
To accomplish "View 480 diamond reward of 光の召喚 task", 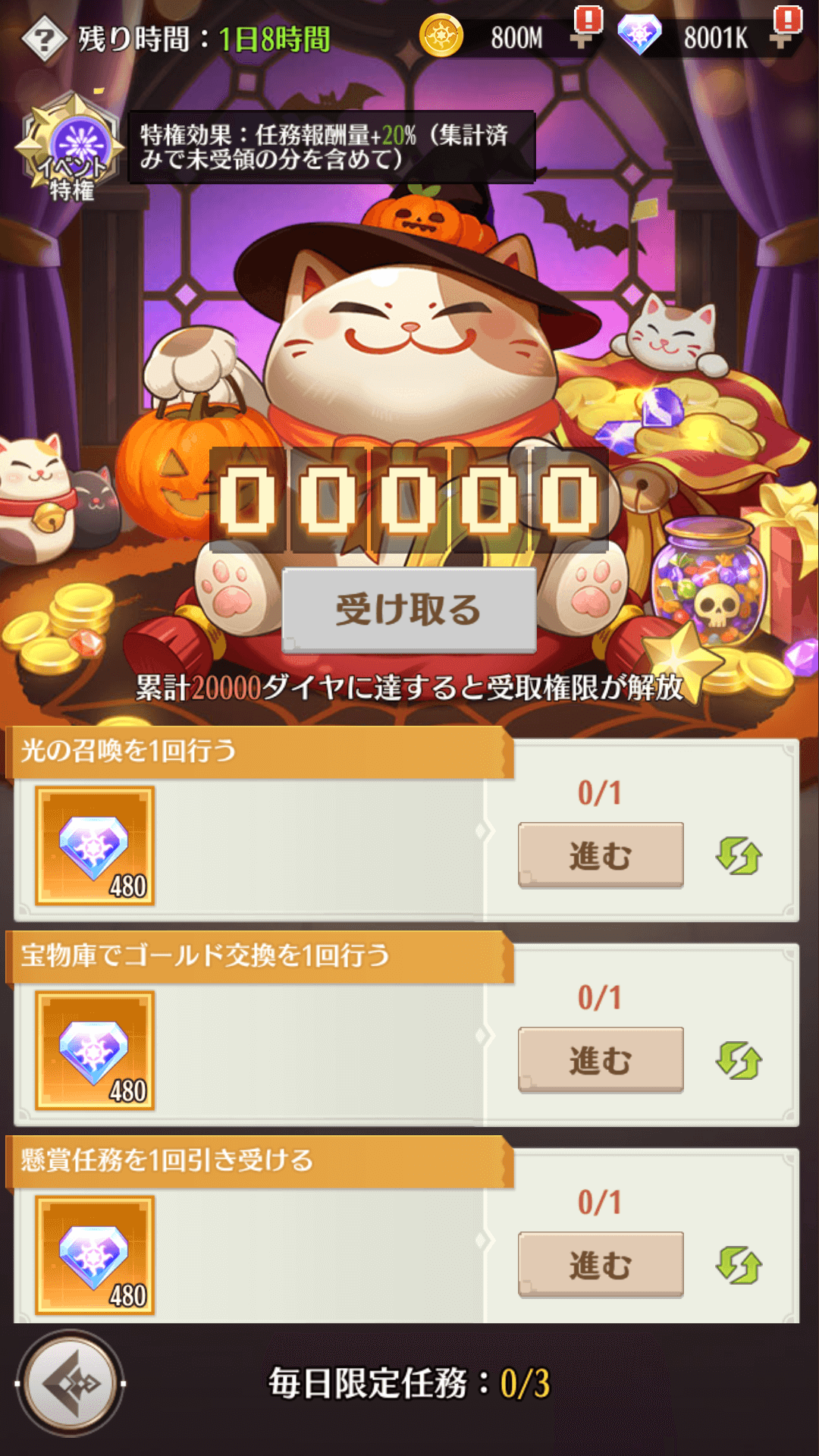I will coord(96,846).
